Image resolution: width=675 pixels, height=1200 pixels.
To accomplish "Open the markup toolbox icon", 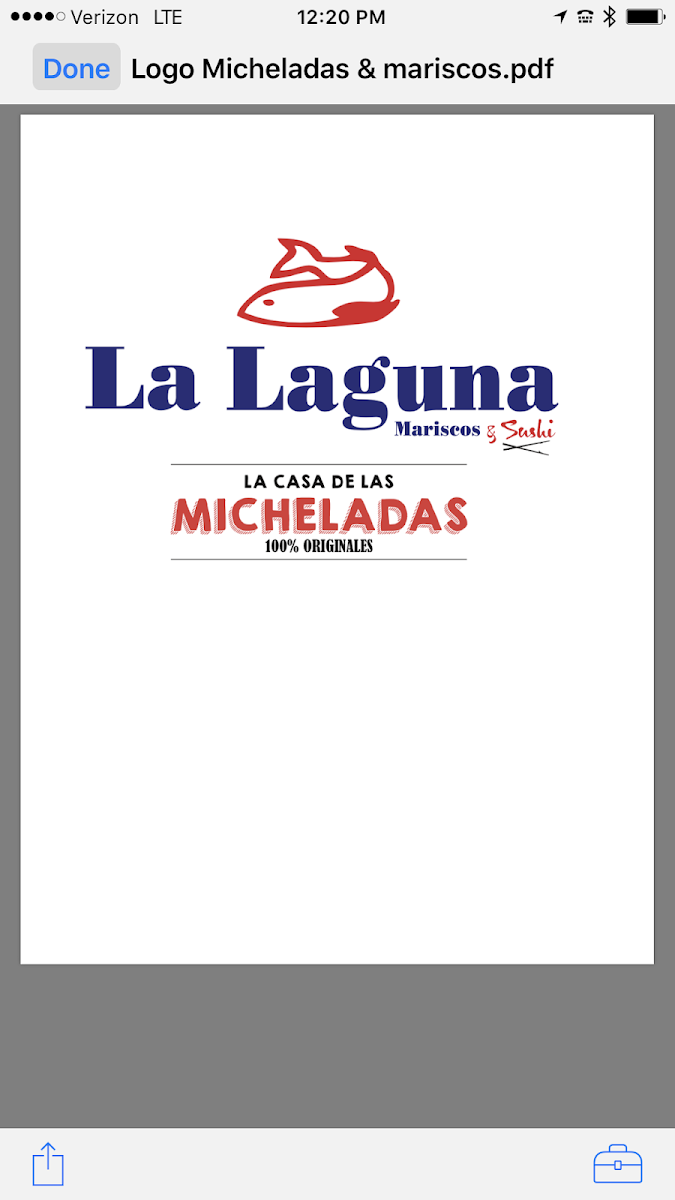I will click(x=618, y=1164).
